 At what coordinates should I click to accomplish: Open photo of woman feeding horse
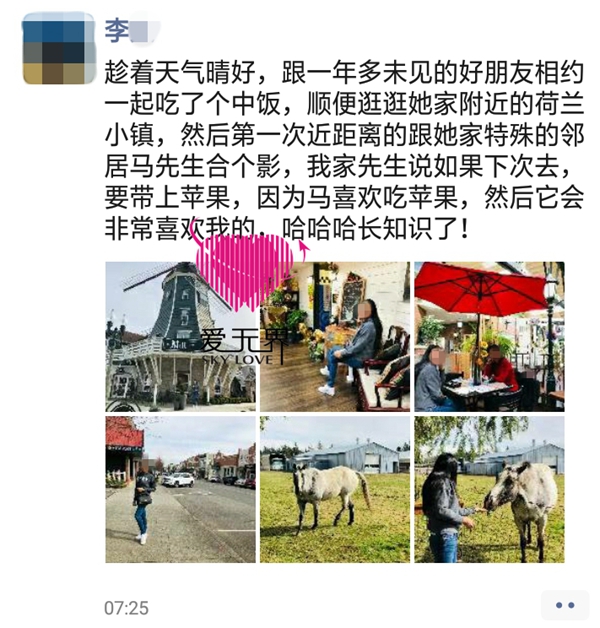click(489, 489)
